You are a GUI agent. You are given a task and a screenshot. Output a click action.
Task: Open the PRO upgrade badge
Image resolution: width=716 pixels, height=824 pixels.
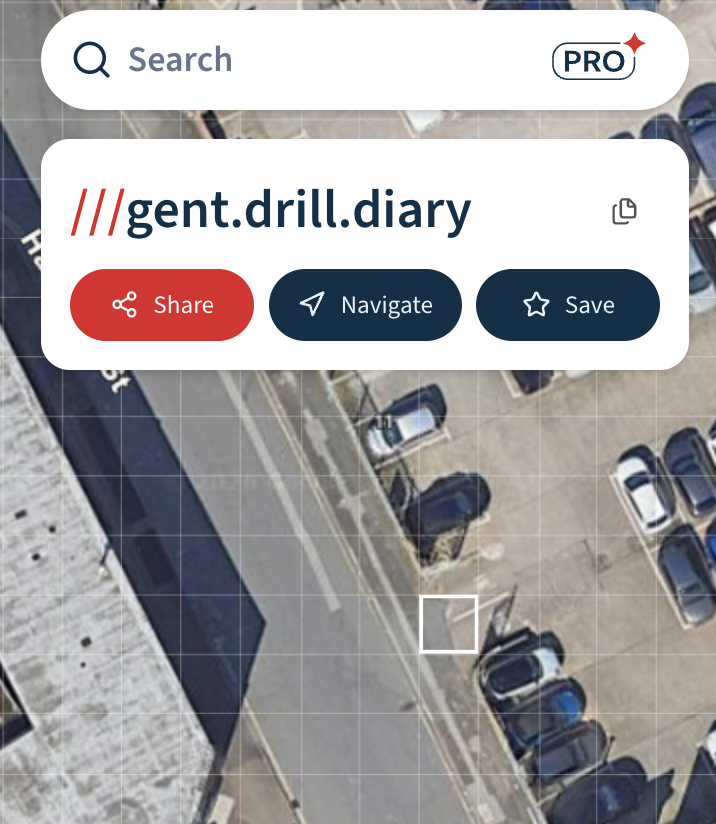click(597, 61)
